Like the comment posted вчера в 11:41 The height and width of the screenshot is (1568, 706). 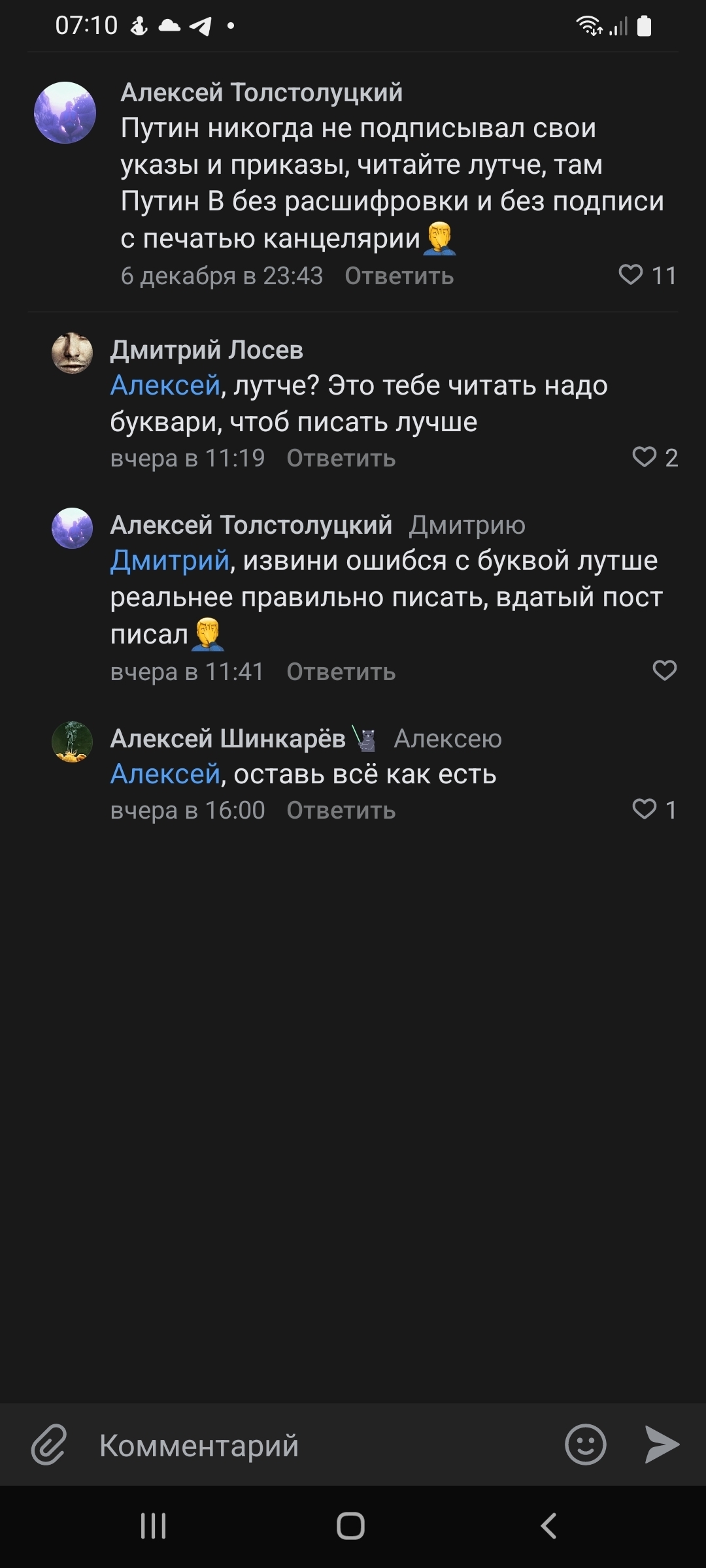tap(664, 670)
